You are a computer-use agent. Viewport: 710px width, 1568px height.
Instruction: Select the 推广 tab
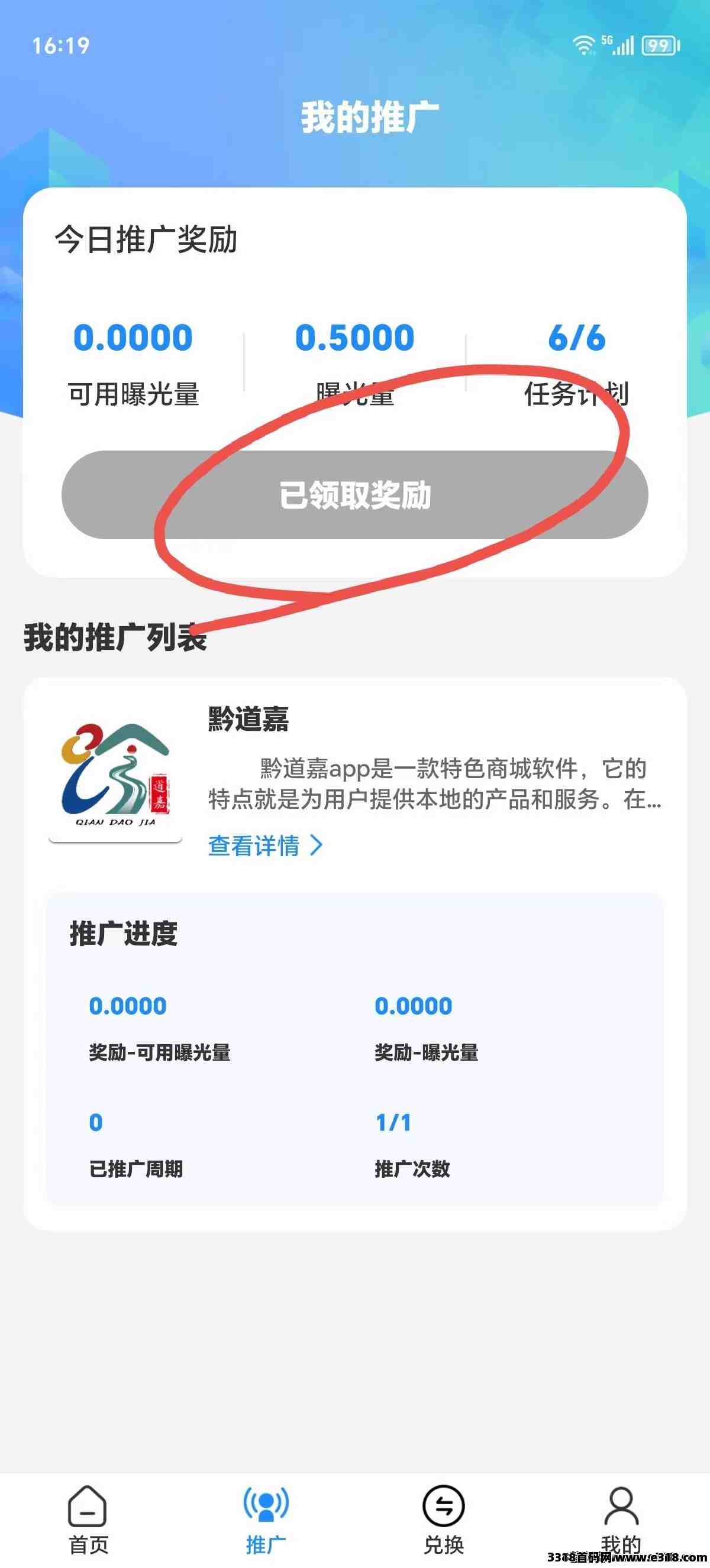click(266, 1520)
